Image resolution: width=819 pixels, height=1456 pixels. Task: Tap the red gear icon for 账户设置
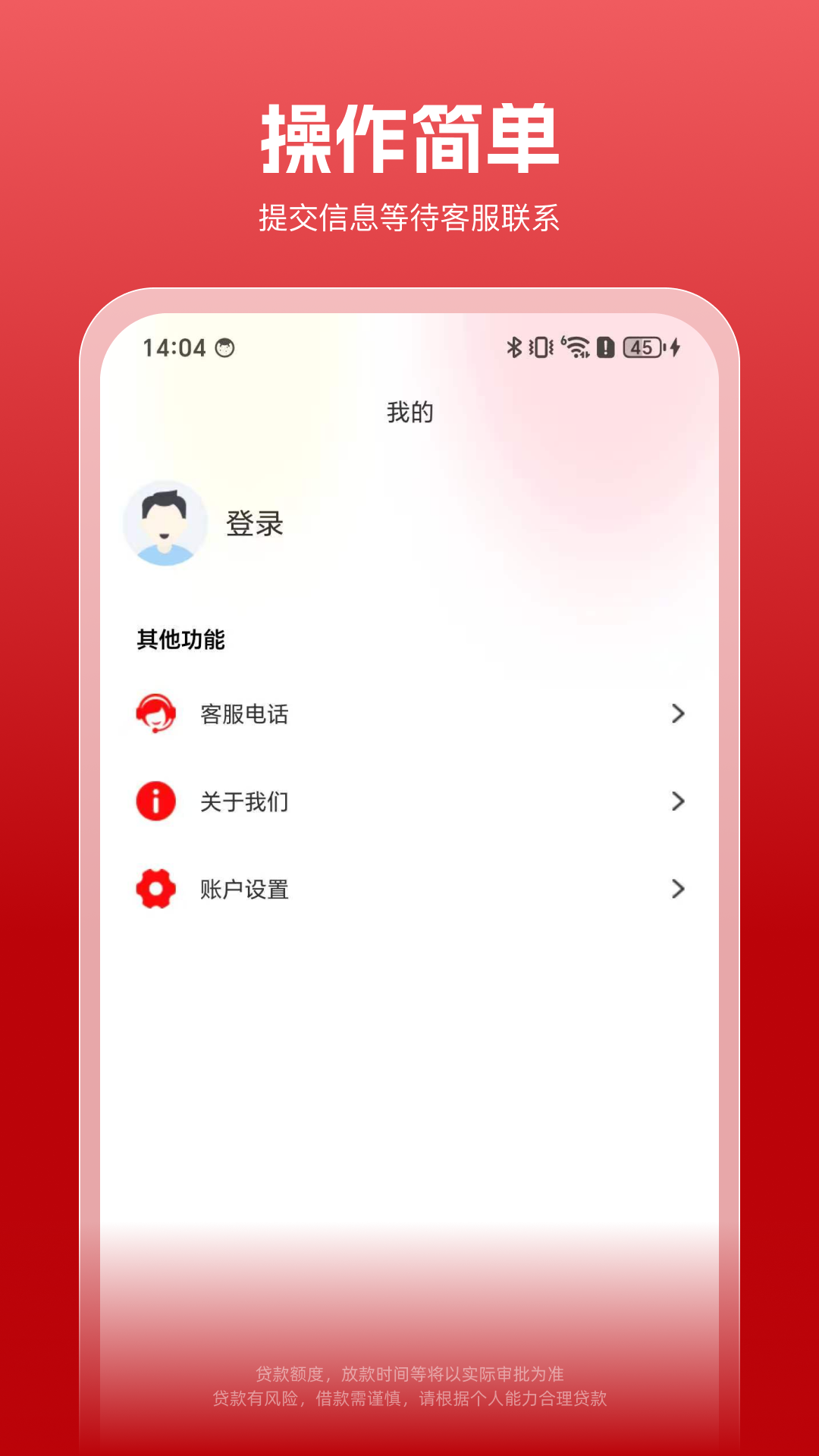pos(155,890)
